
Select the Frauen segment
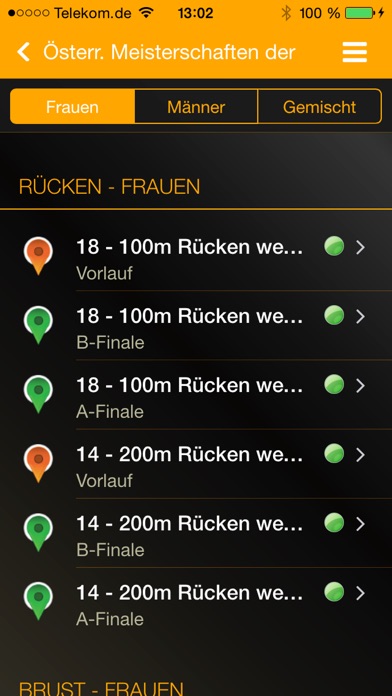pos(72,107)
